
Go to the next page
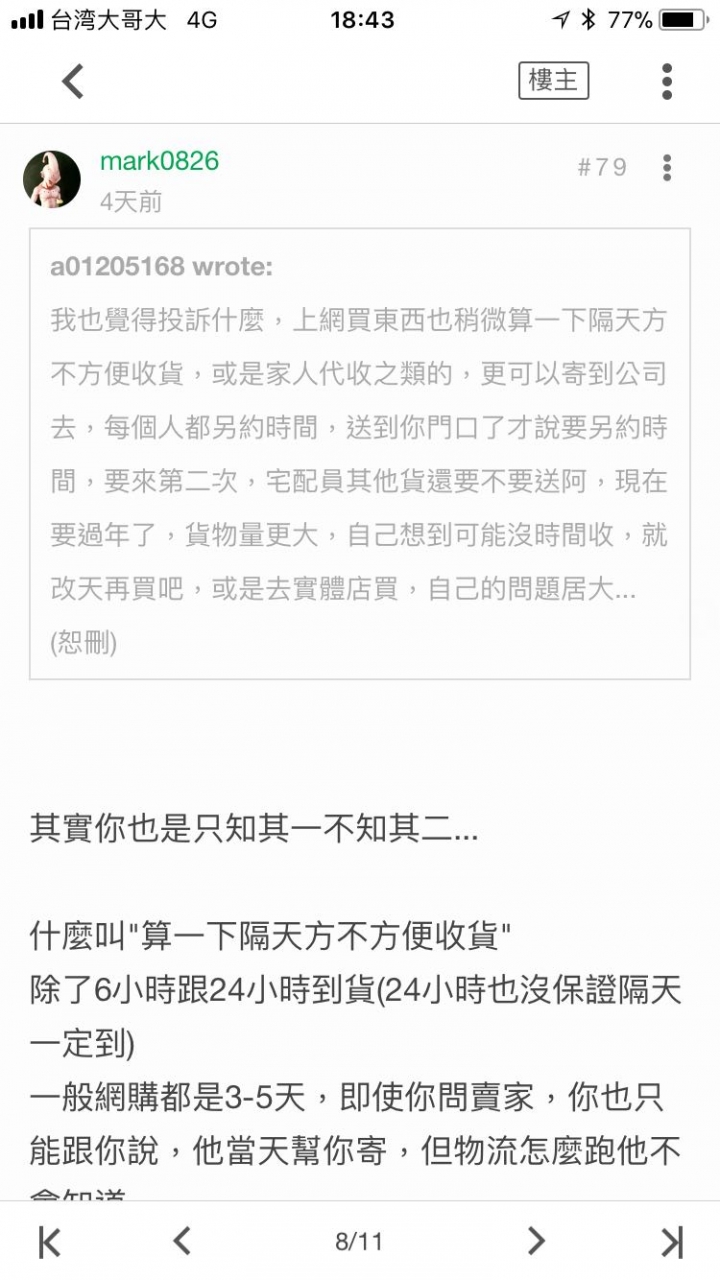tap(537, 1242)
